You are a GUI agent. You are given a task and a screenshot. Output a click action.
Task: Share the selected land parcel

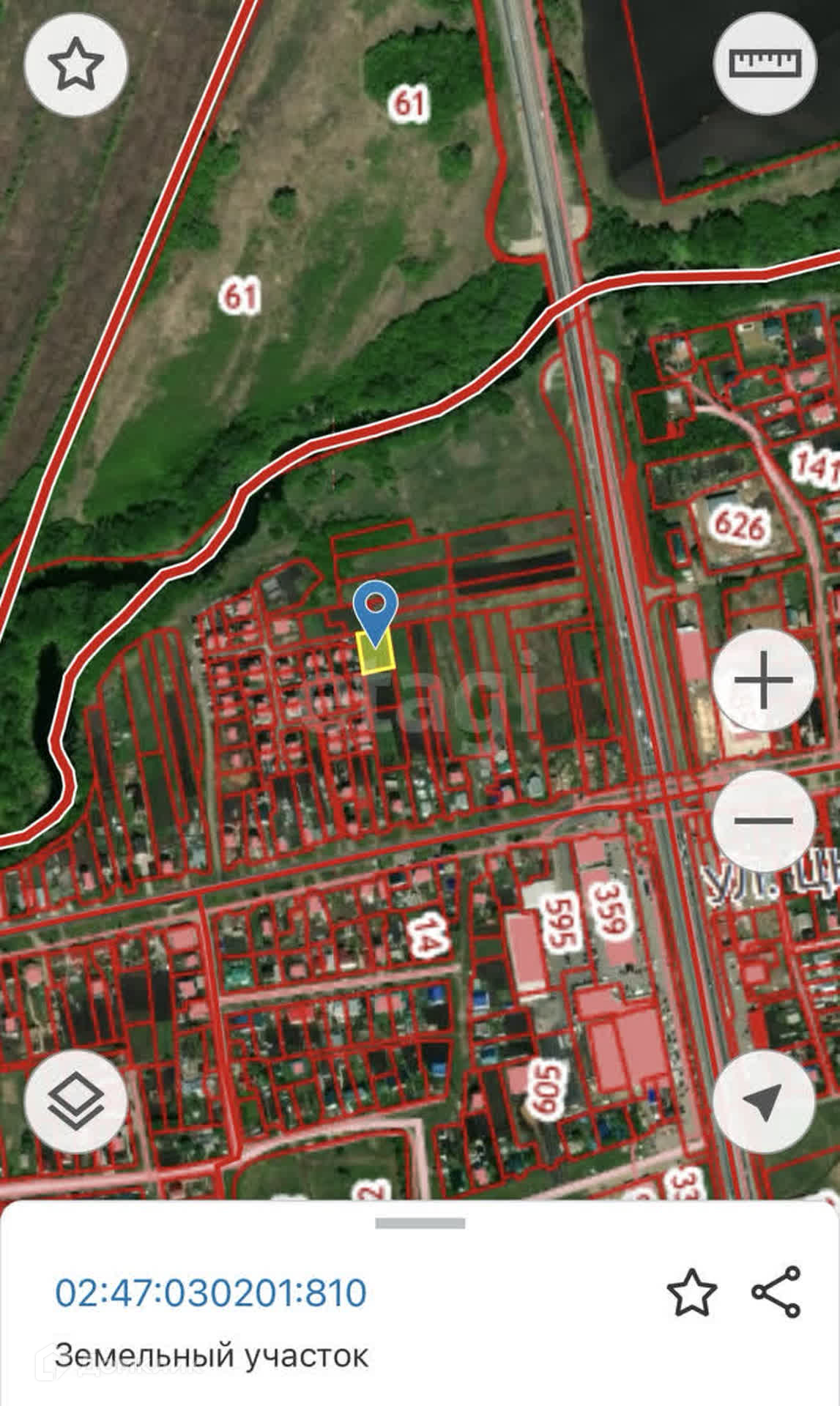[x=776, y=1292]
